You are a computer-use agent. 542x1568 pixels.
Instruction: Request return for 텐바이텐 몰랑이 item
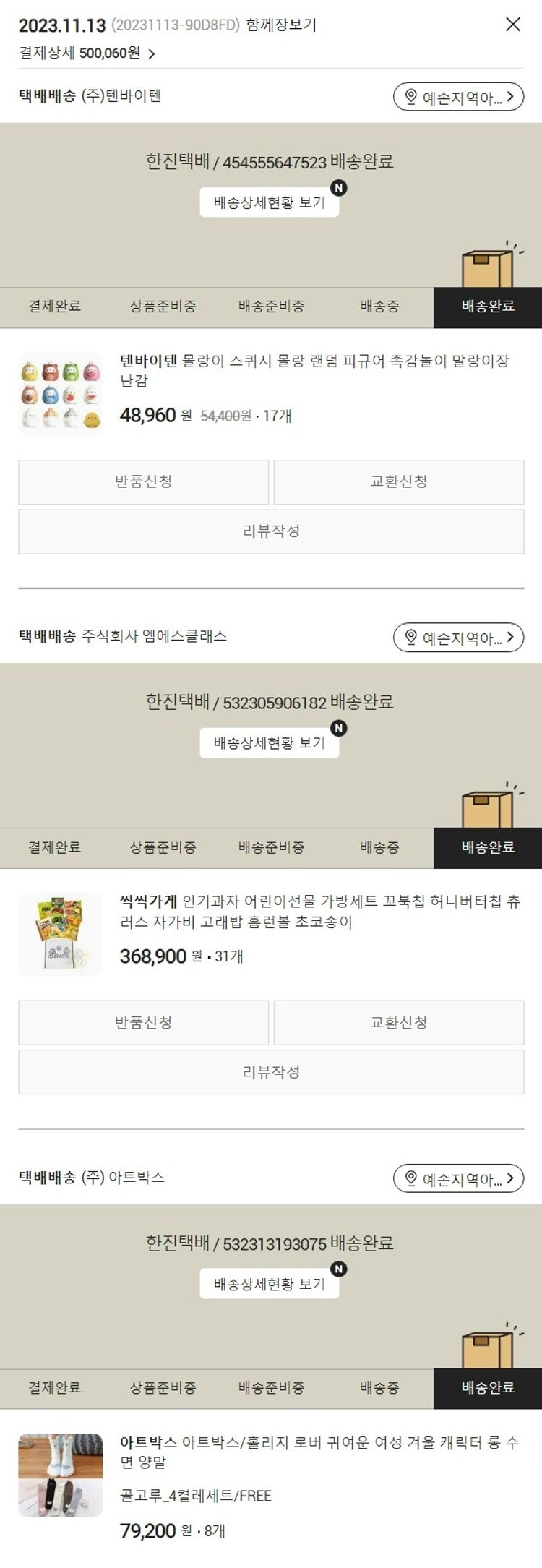pos(143,481)
